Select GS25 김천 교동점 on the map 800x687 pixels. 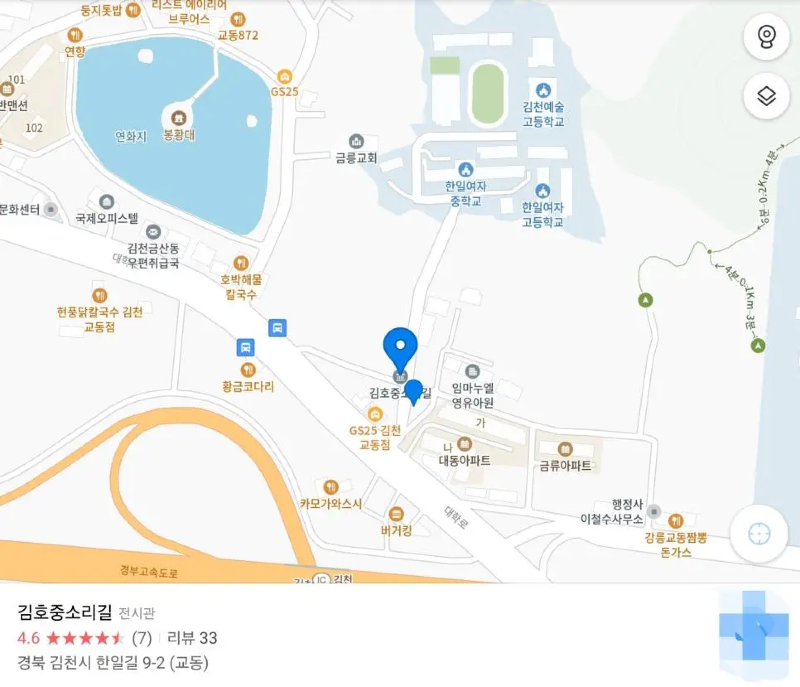coord(376,414)
